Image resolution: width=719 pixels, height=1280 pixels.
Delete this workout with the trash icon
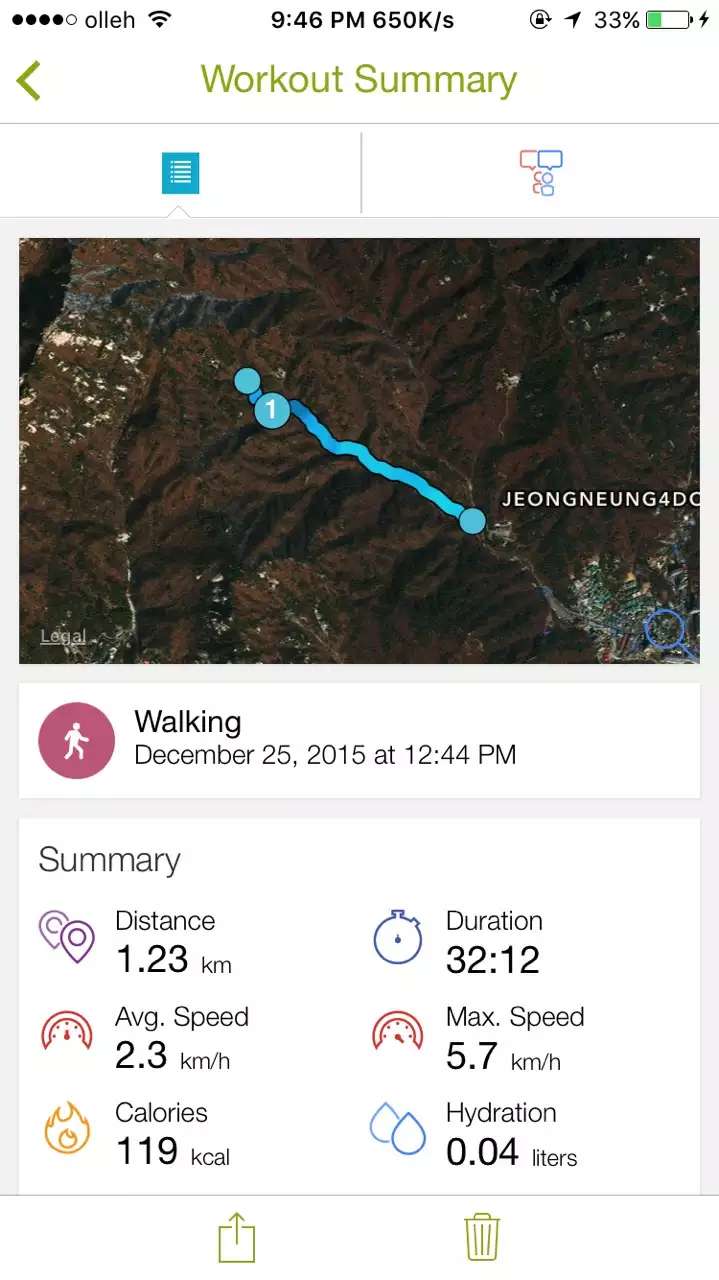pos(482,1237)
